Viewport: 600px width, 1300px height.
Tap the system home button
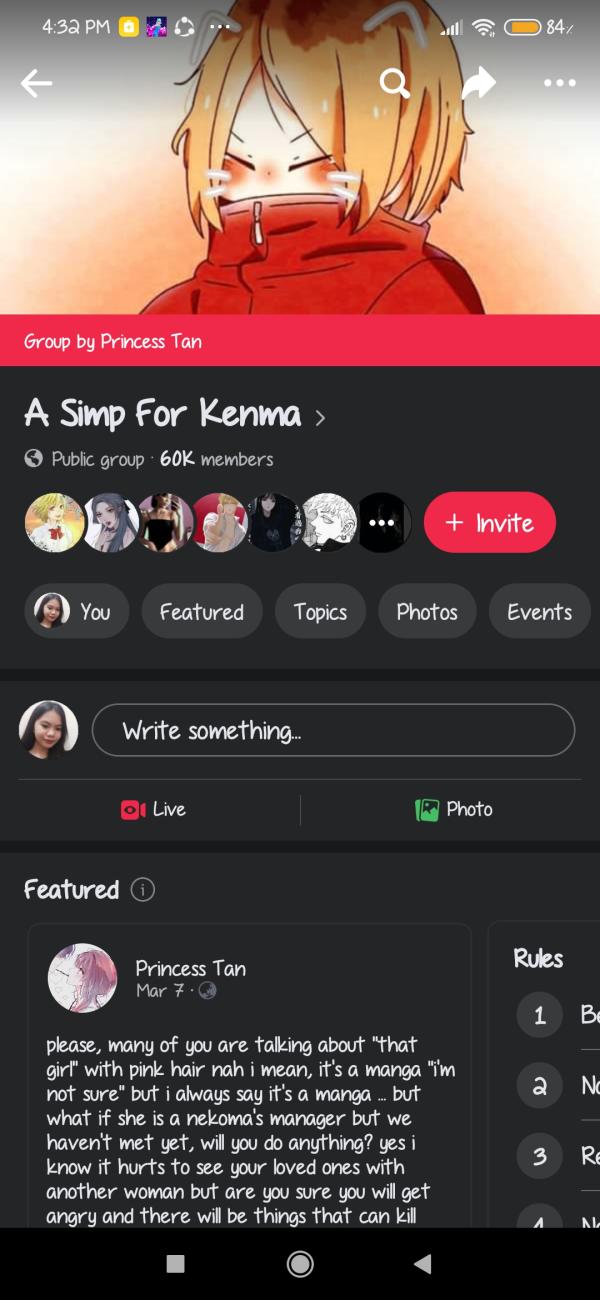[x=300, y=1264]
